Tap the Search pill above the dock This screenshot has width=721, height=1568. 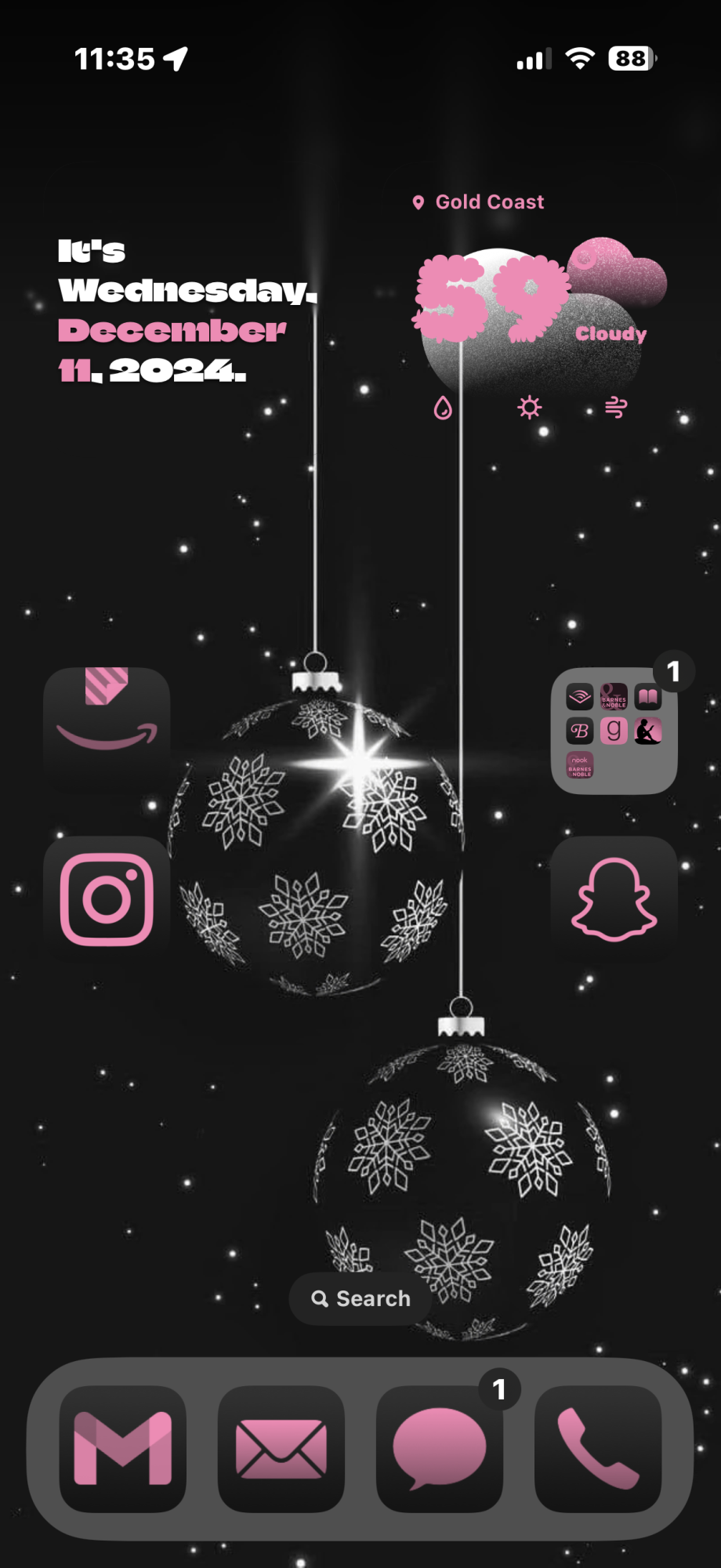pyautogui.click(x=360, y=1299)
